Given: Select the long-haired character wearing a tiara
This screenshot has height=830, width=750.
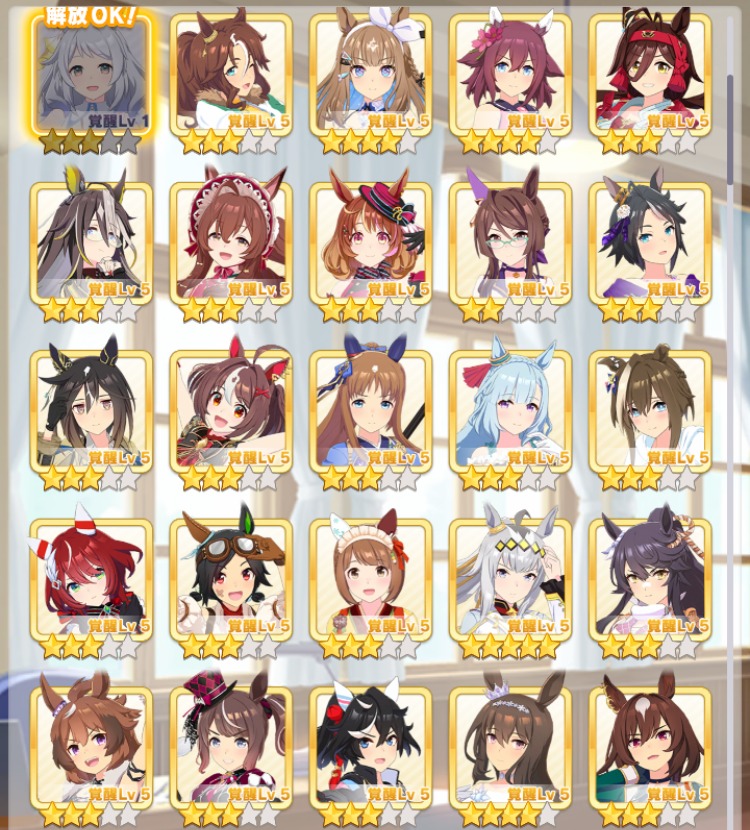Looking at the screenshot, I should point(510,745).
